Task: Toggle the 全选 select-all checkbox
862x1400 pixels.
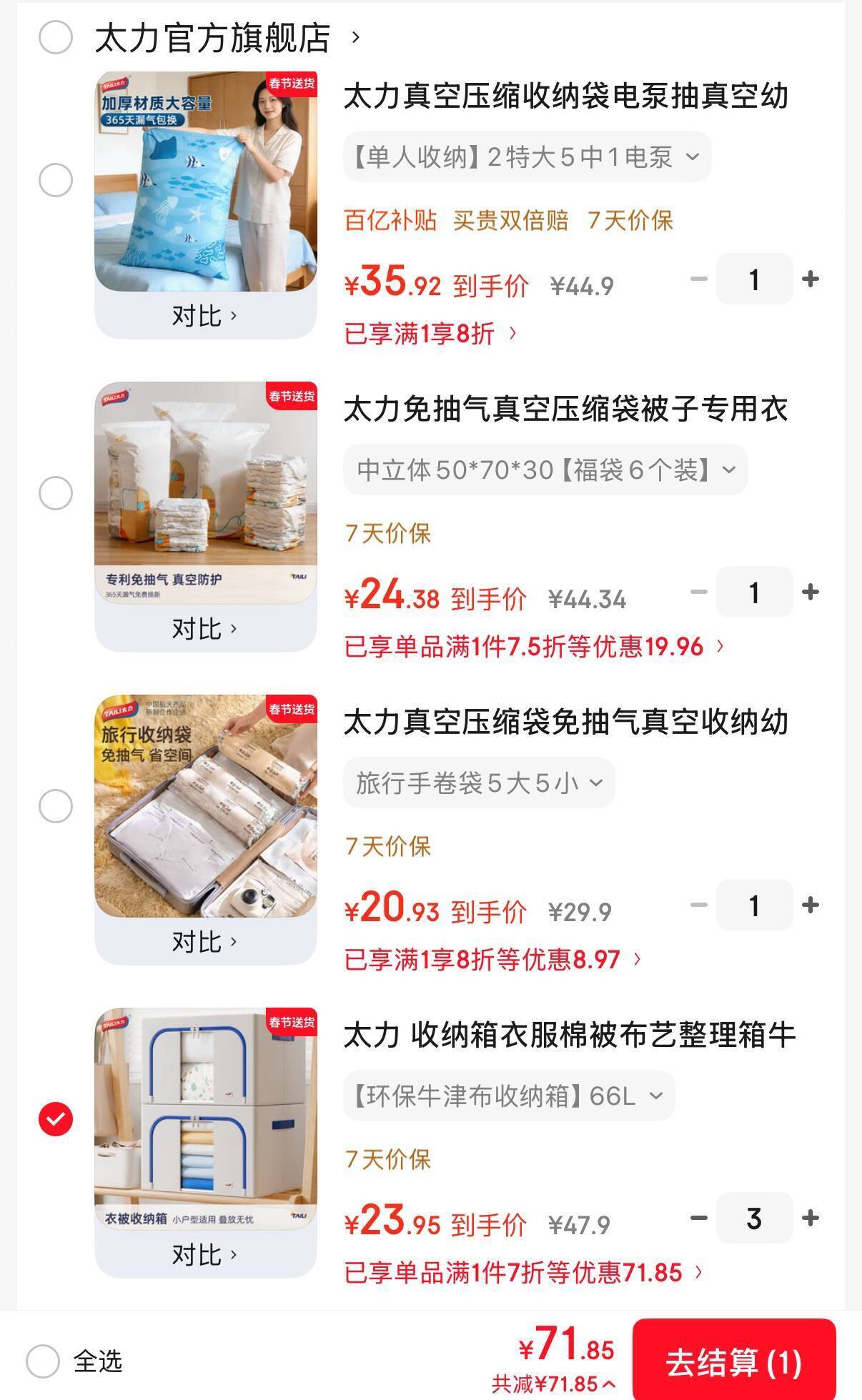Action: click(43, 1361)
